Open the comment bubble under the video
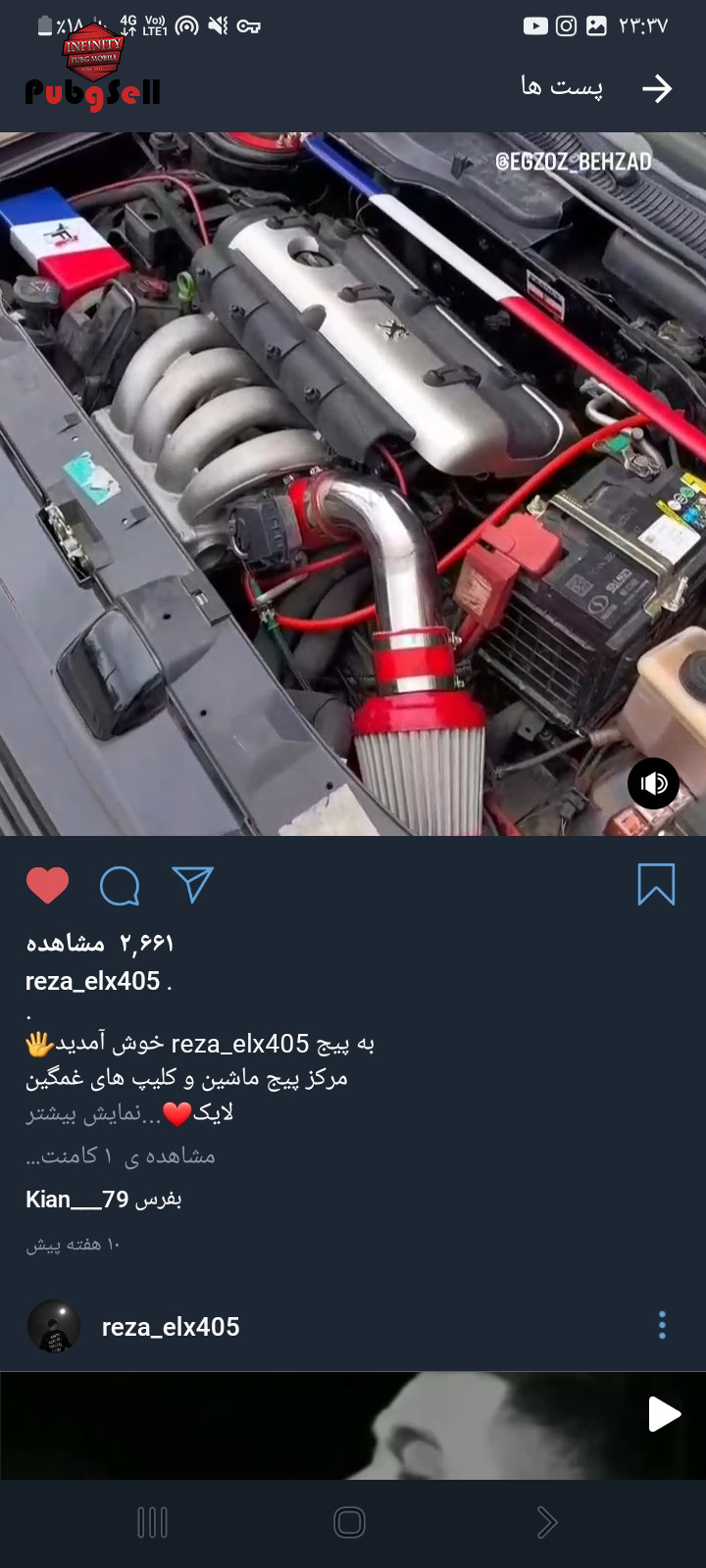 pos(120,886)
